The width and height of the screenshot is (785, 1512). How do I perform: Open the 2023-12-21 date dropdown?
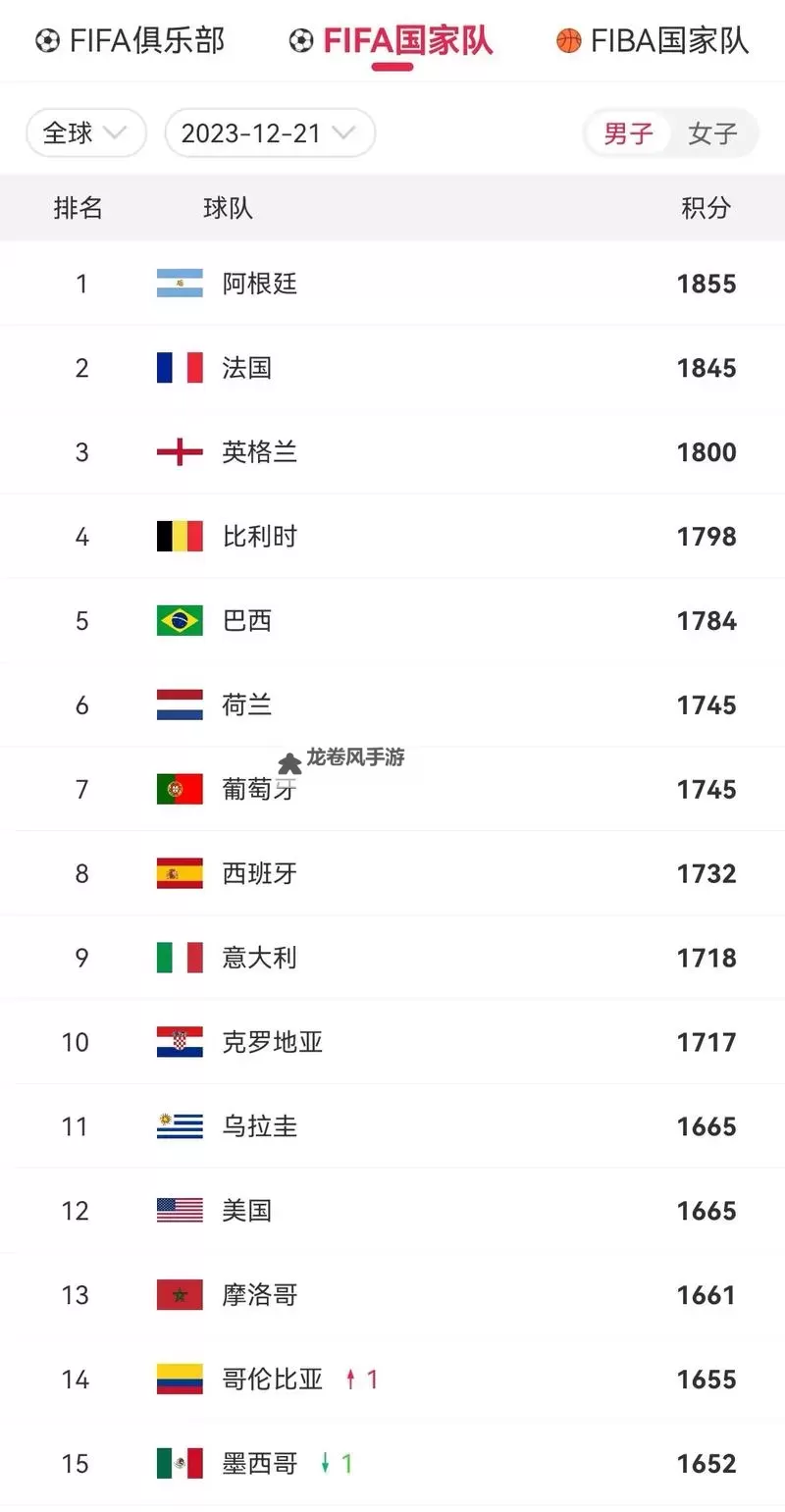point(270,133)
